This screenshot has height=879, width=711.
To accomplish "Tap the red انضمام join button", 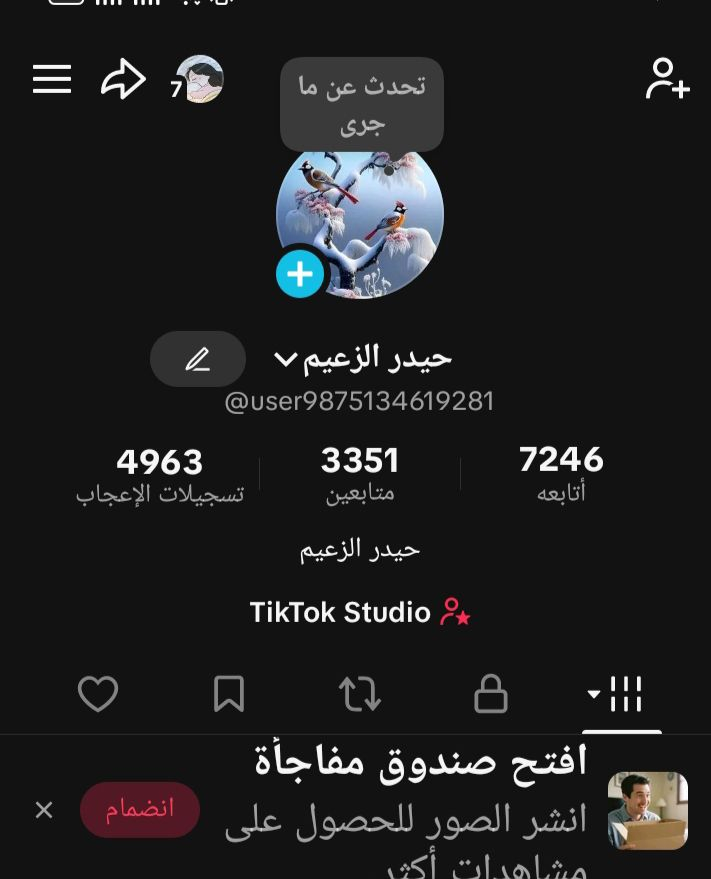I will click(x=140, y=809).
